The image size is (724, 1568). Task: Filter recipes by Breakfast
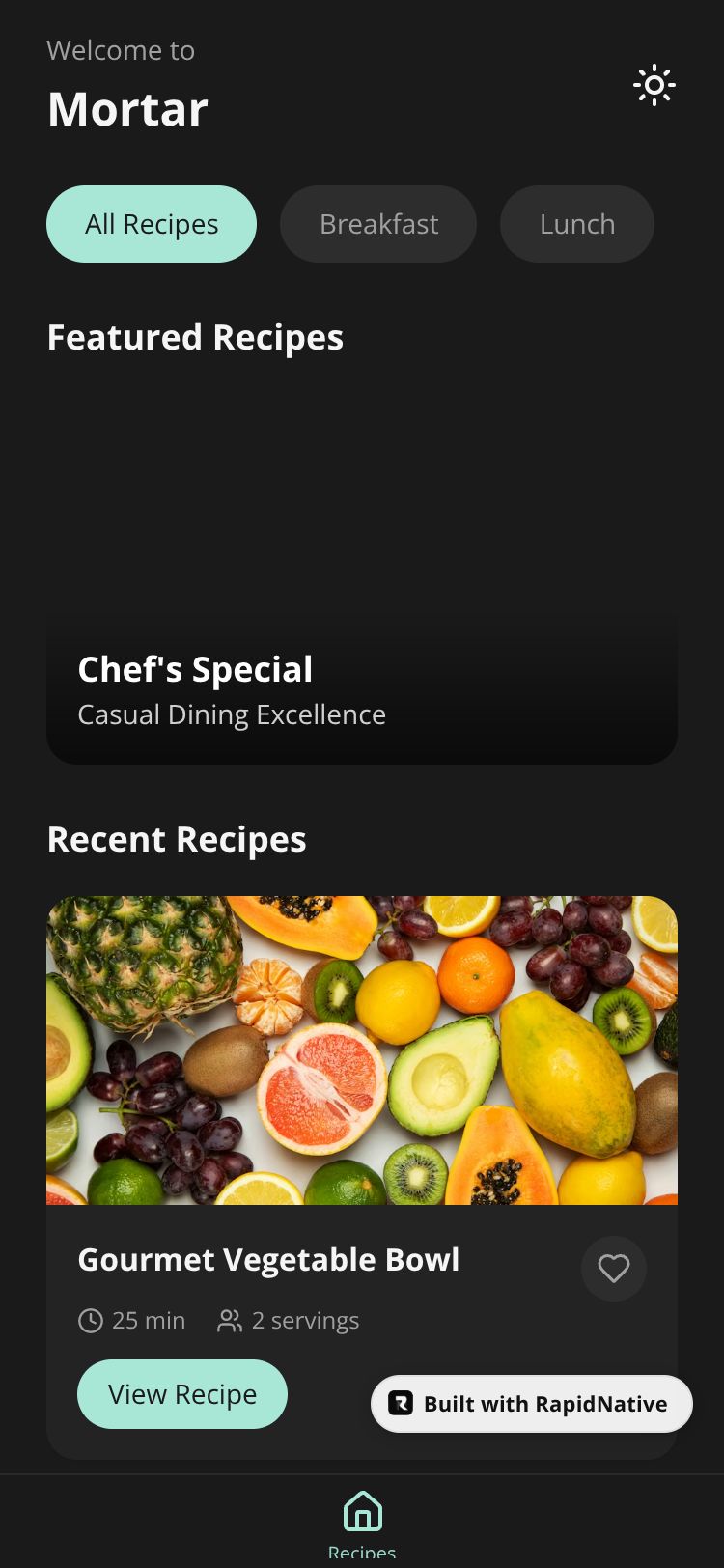point(378,224)
